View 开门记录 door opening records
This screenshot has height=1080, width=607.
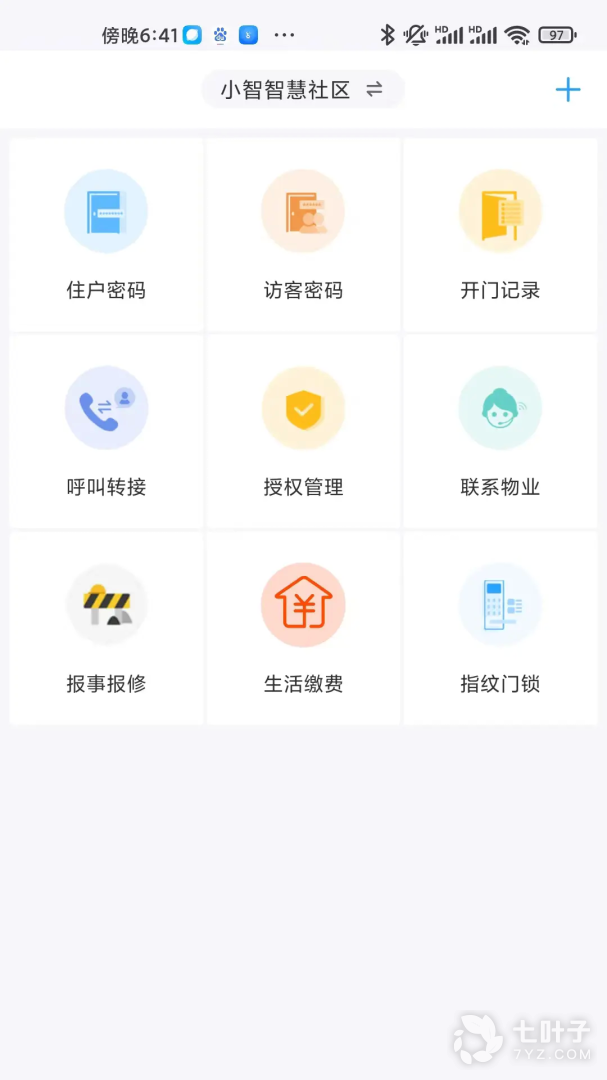click(500, 235)
